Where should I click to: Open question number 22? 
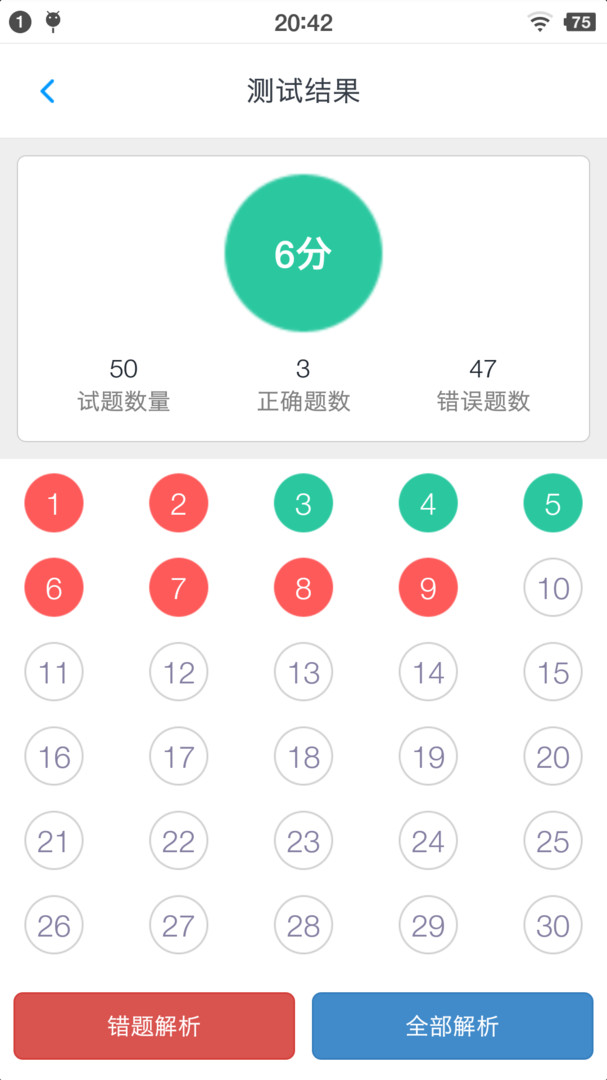click(x=179, y=841)
